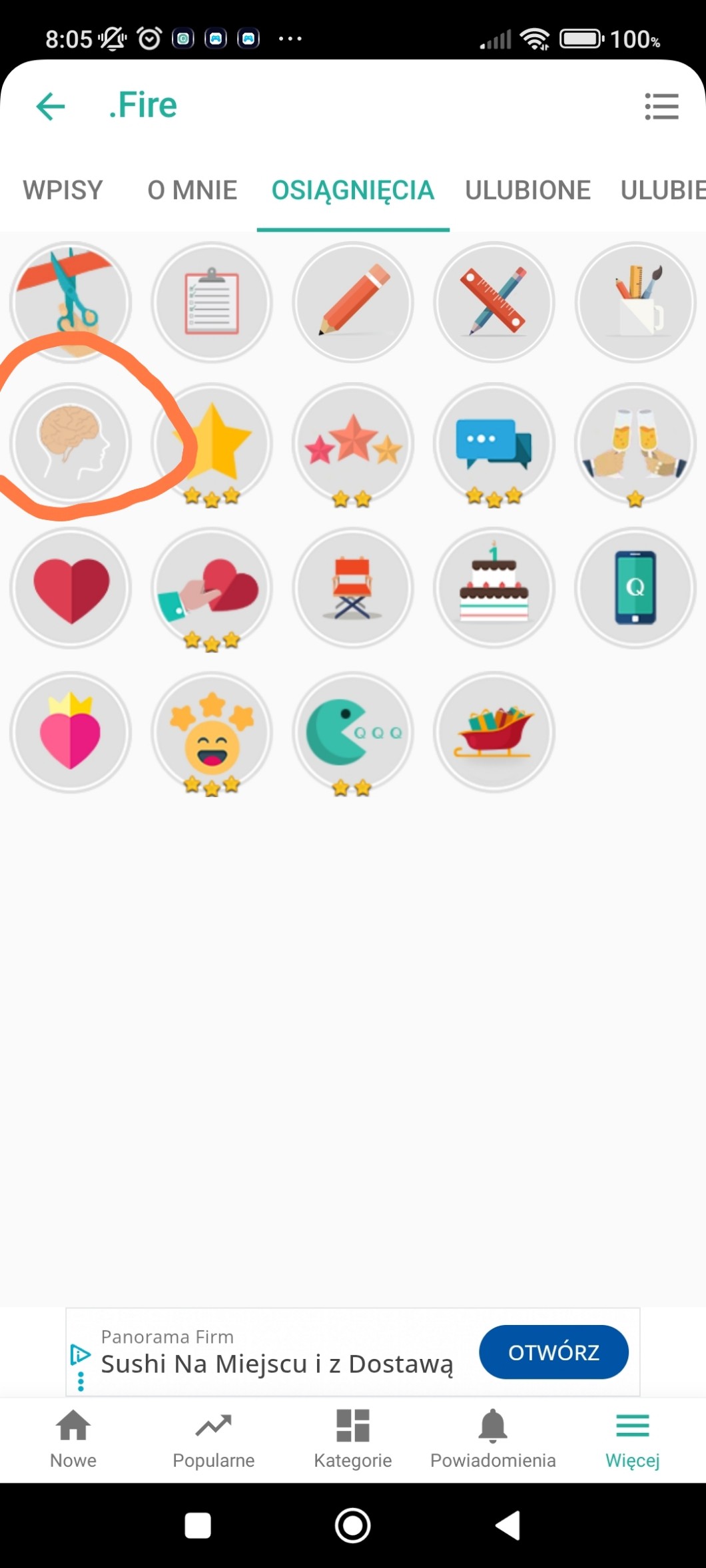
Task: Go back using the top arrow
Action: [51, 106]
